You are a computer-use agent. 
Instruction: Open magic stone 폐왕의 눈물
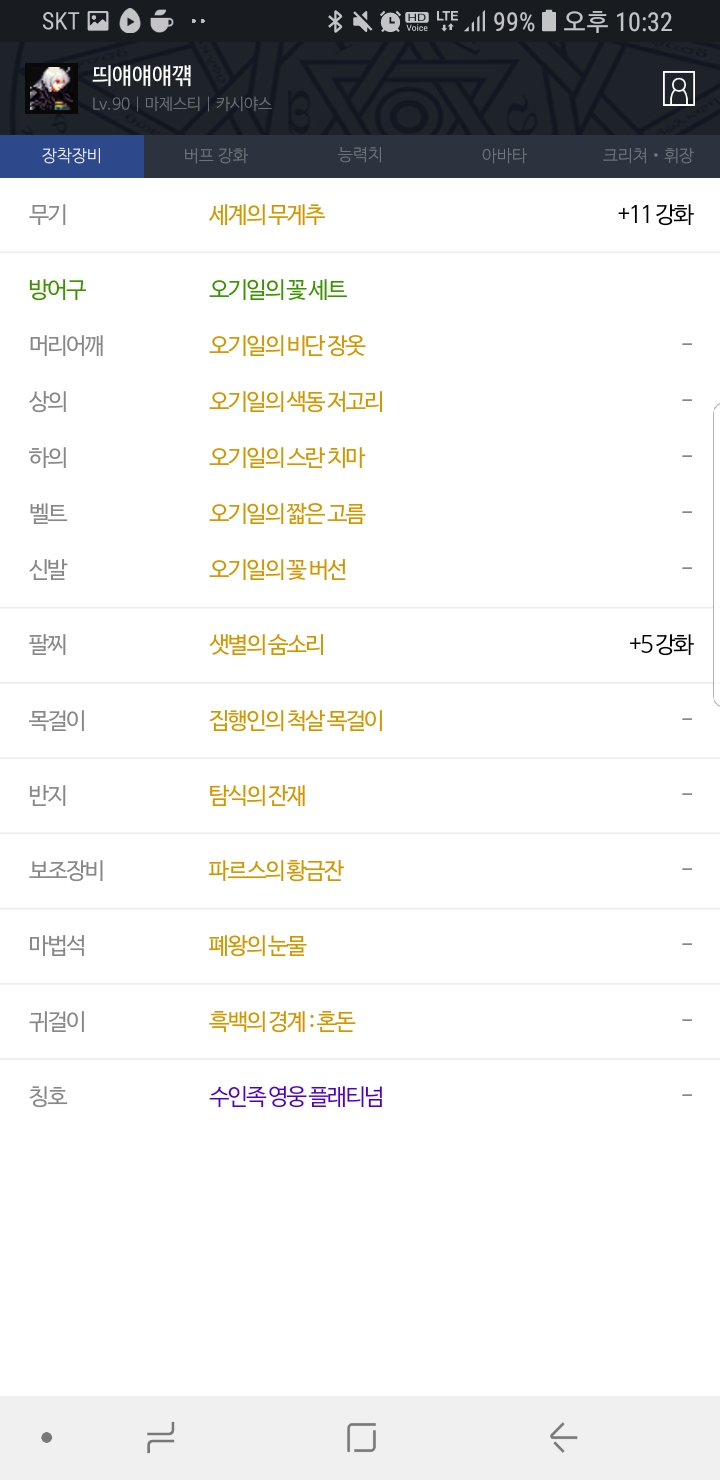[x=257, y=945]
